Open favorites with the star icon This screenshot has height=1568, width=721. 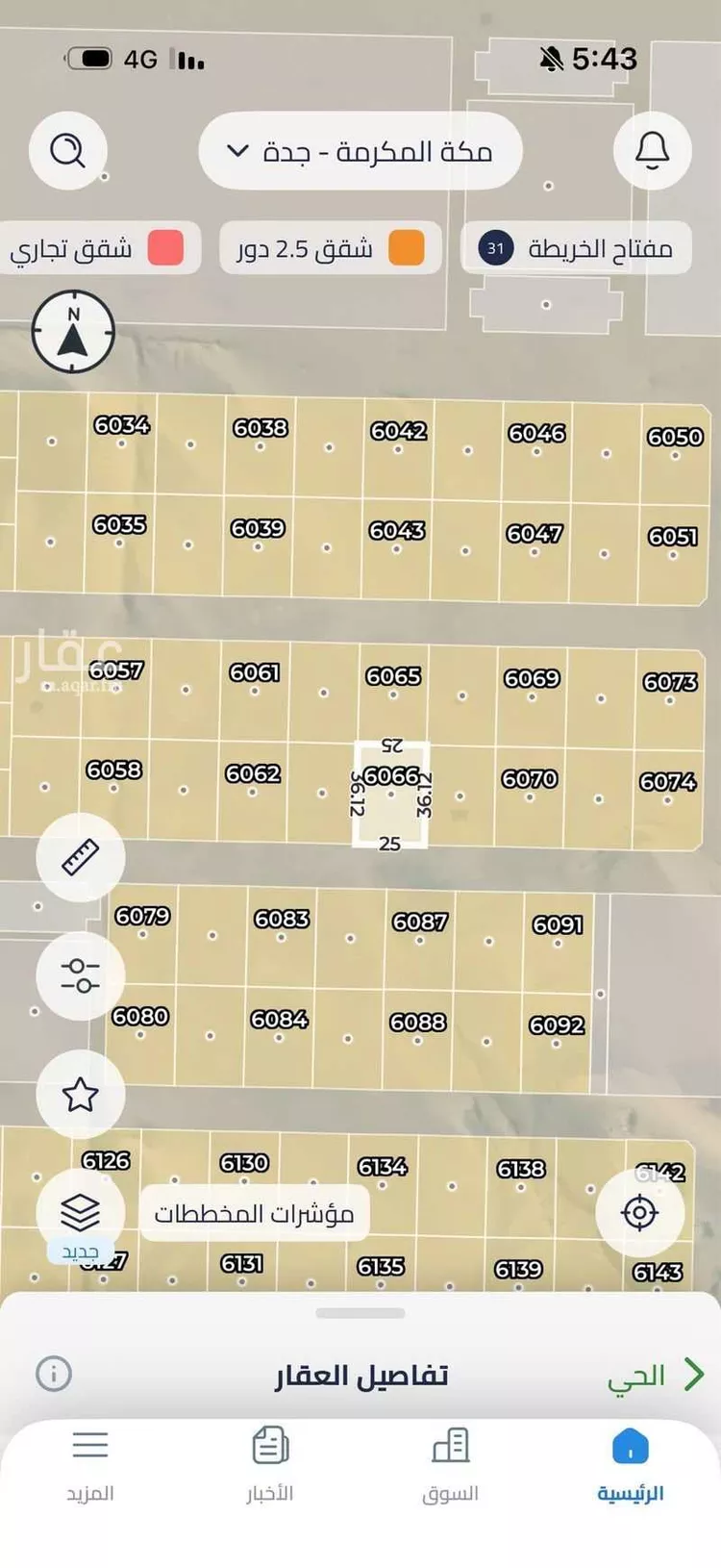81,1094
